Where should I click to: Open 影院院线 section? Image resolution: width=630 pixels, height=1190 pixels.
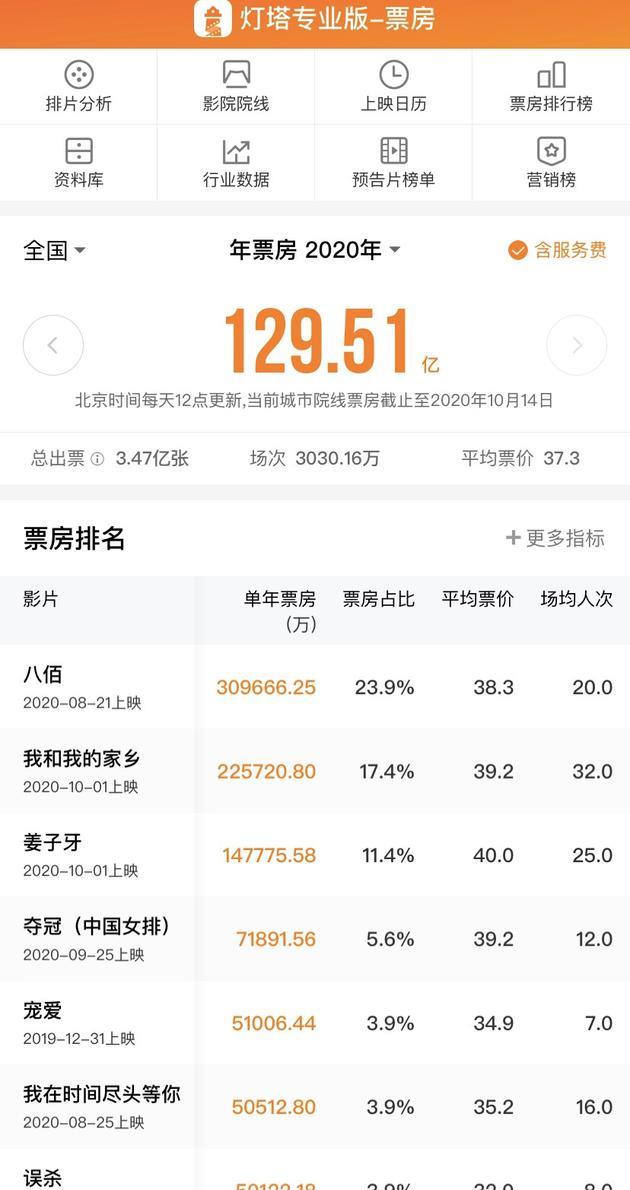click(x=236, y=87)
